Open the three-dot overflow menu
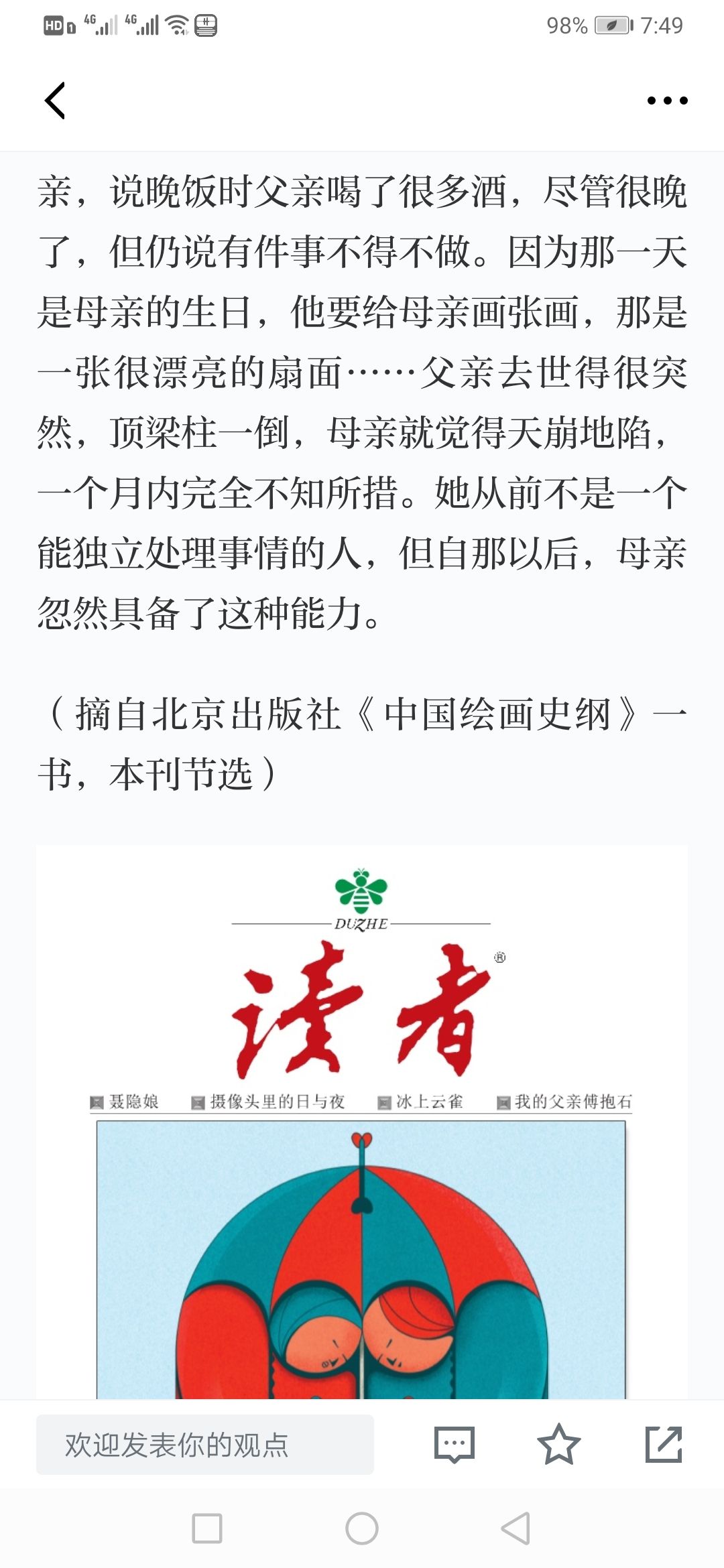Viewport: 724px width, 1568px height. [667, 101]
